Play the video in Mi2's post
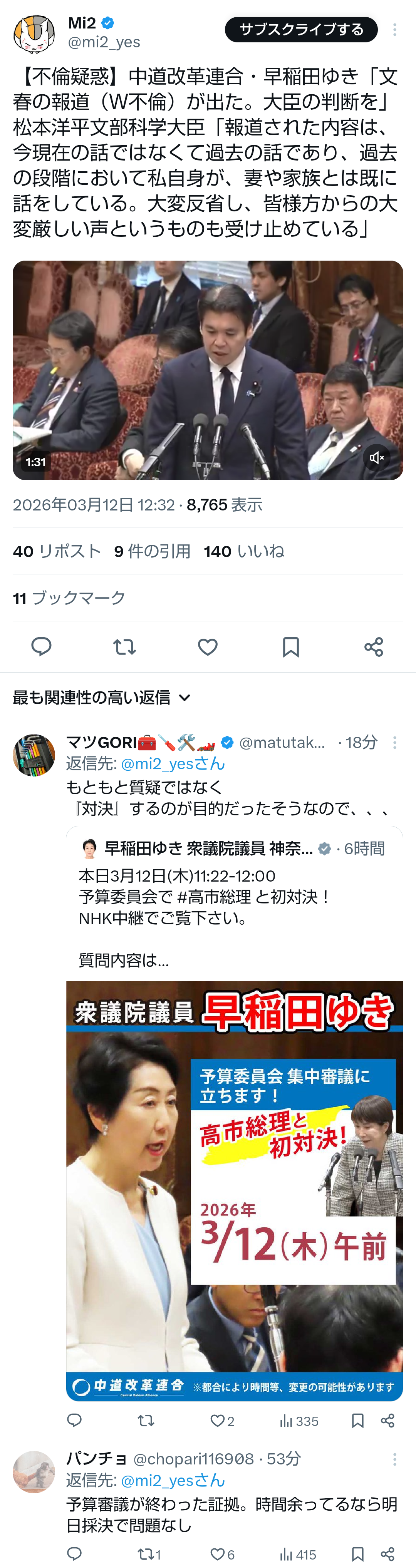The image size is (416, 1568). [208, 370]
